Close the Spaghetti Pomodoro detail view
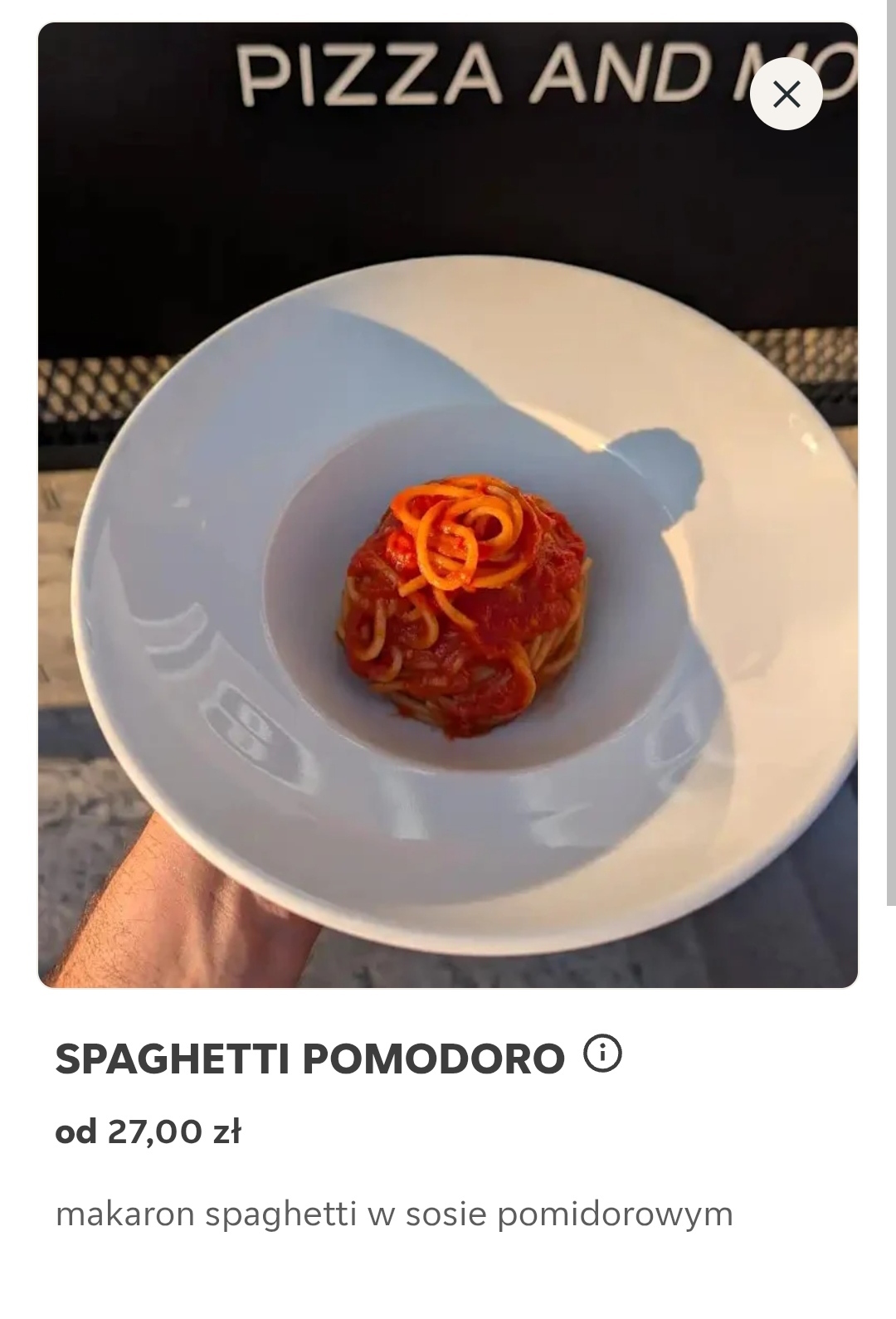The width and height of the screenshot is (896, 1319). [x=786, y=95]
